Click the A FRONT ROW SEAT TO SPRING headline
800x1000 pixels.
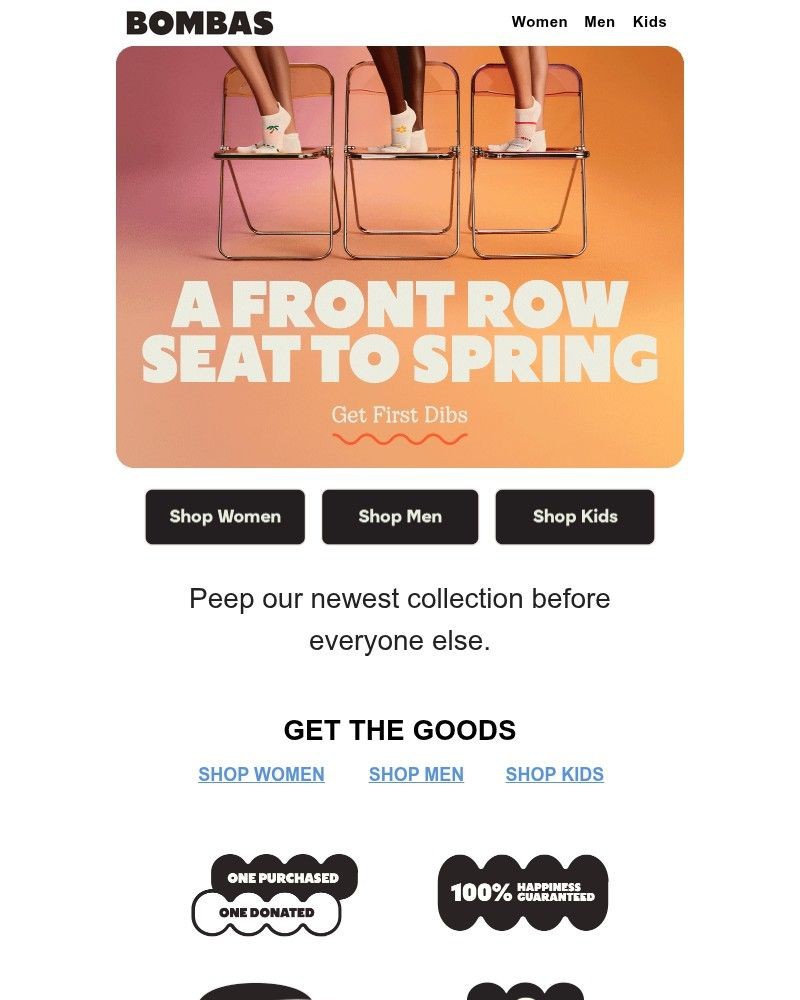coord(400,329)
